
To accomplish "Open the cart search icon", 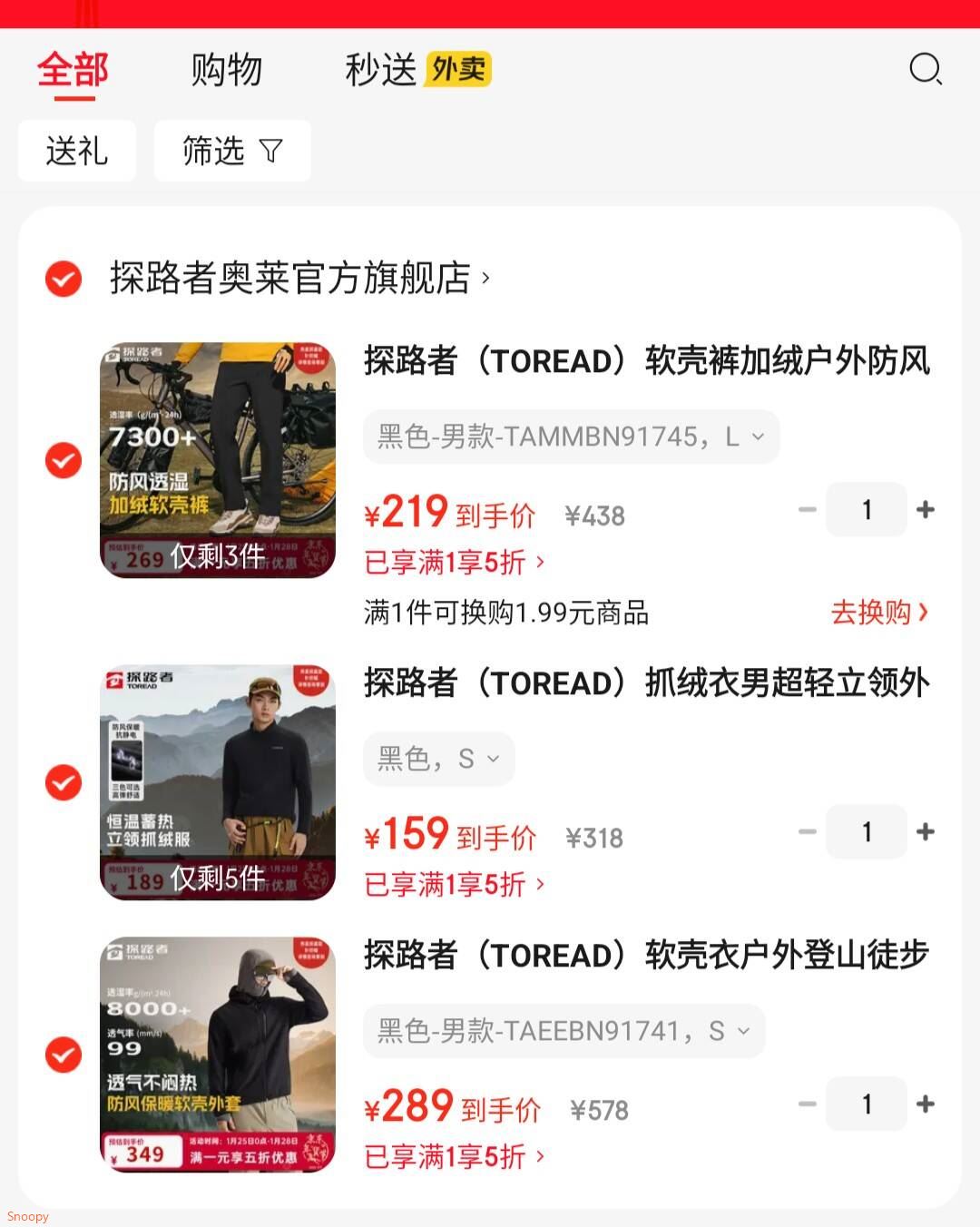I will point(926,69).
